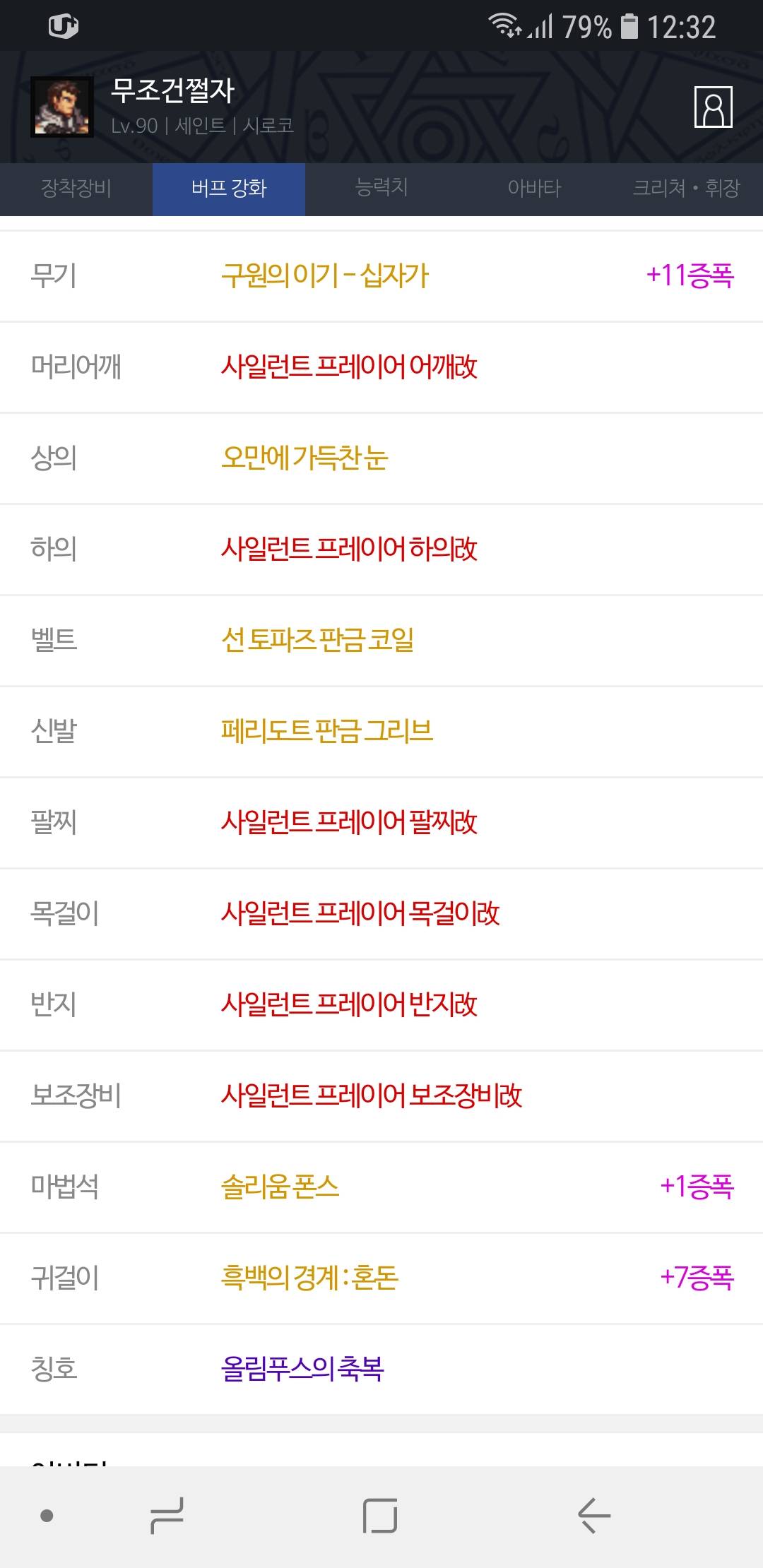This screenshot has width=763, height=1568.
Task: Open the profile icon in the header
Action: (x=713, y=107)
